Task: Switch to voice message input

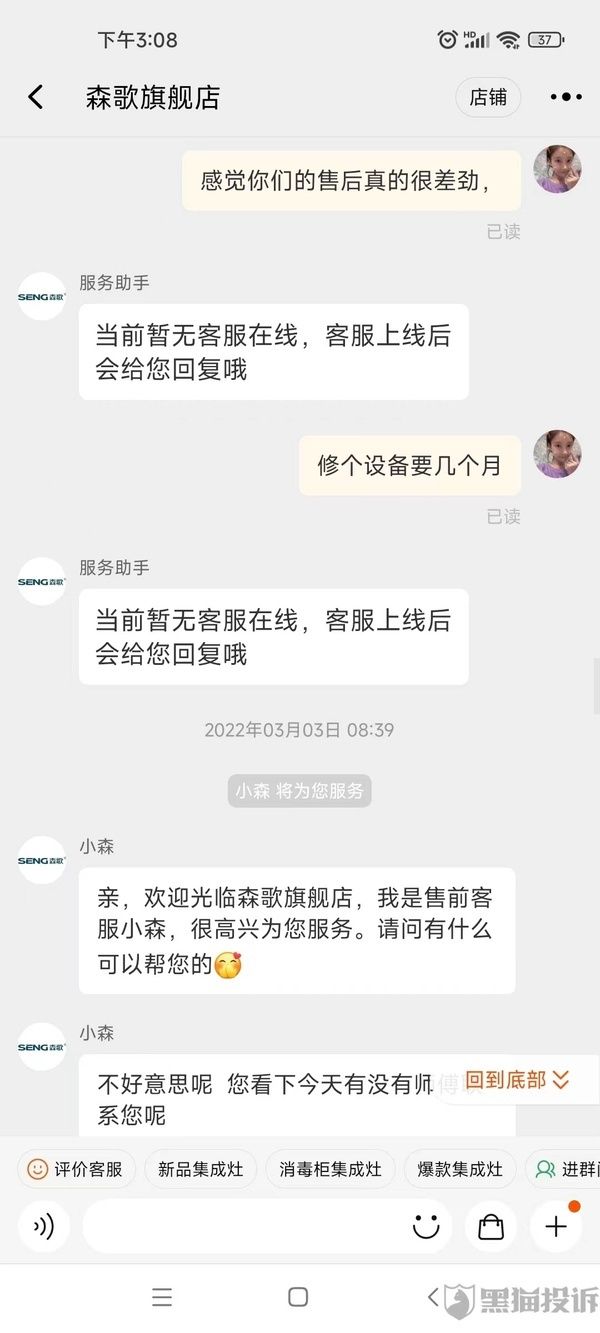Action: [x=44, y=1227]
